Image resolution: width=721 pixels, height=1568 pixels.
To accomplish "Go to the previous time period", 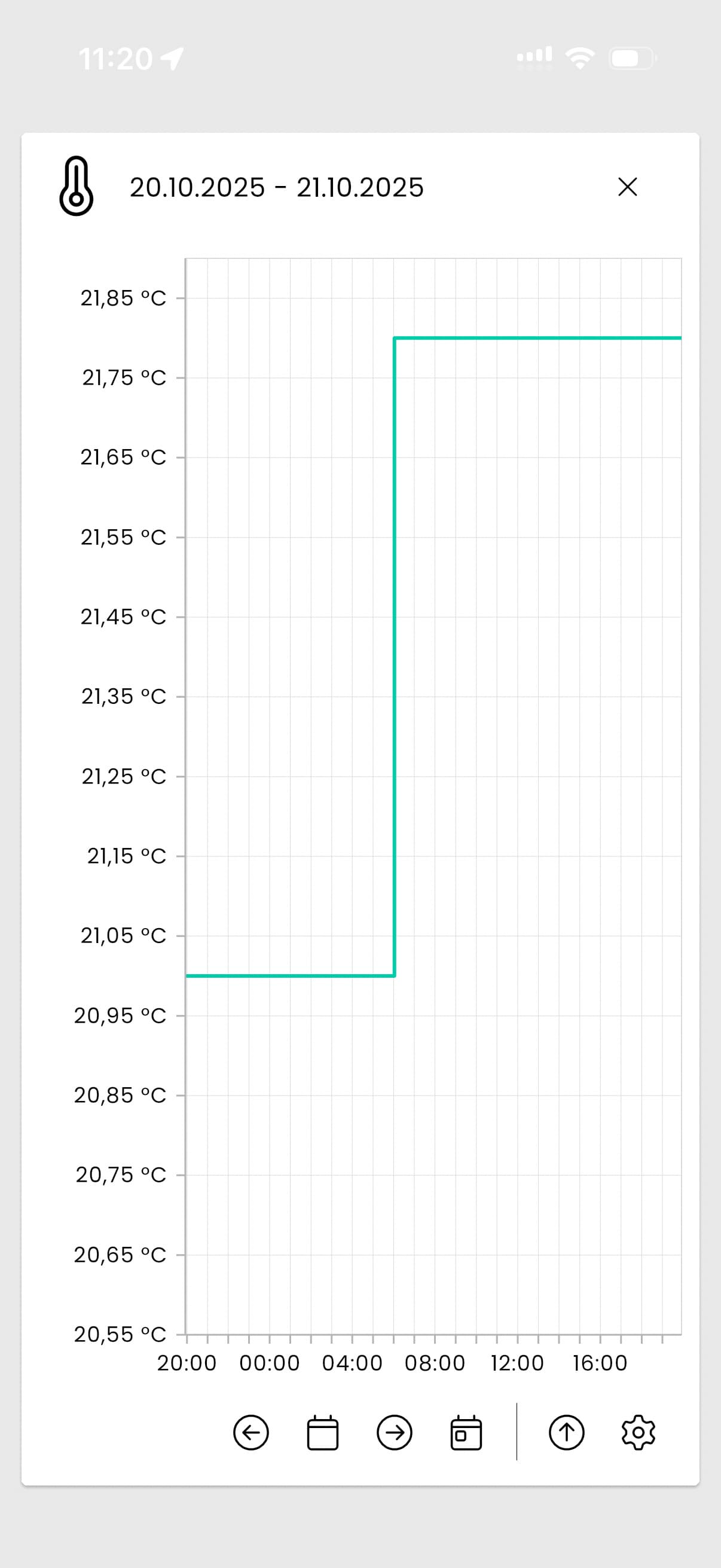I will pyautogui.click(x=250, y=1432).
